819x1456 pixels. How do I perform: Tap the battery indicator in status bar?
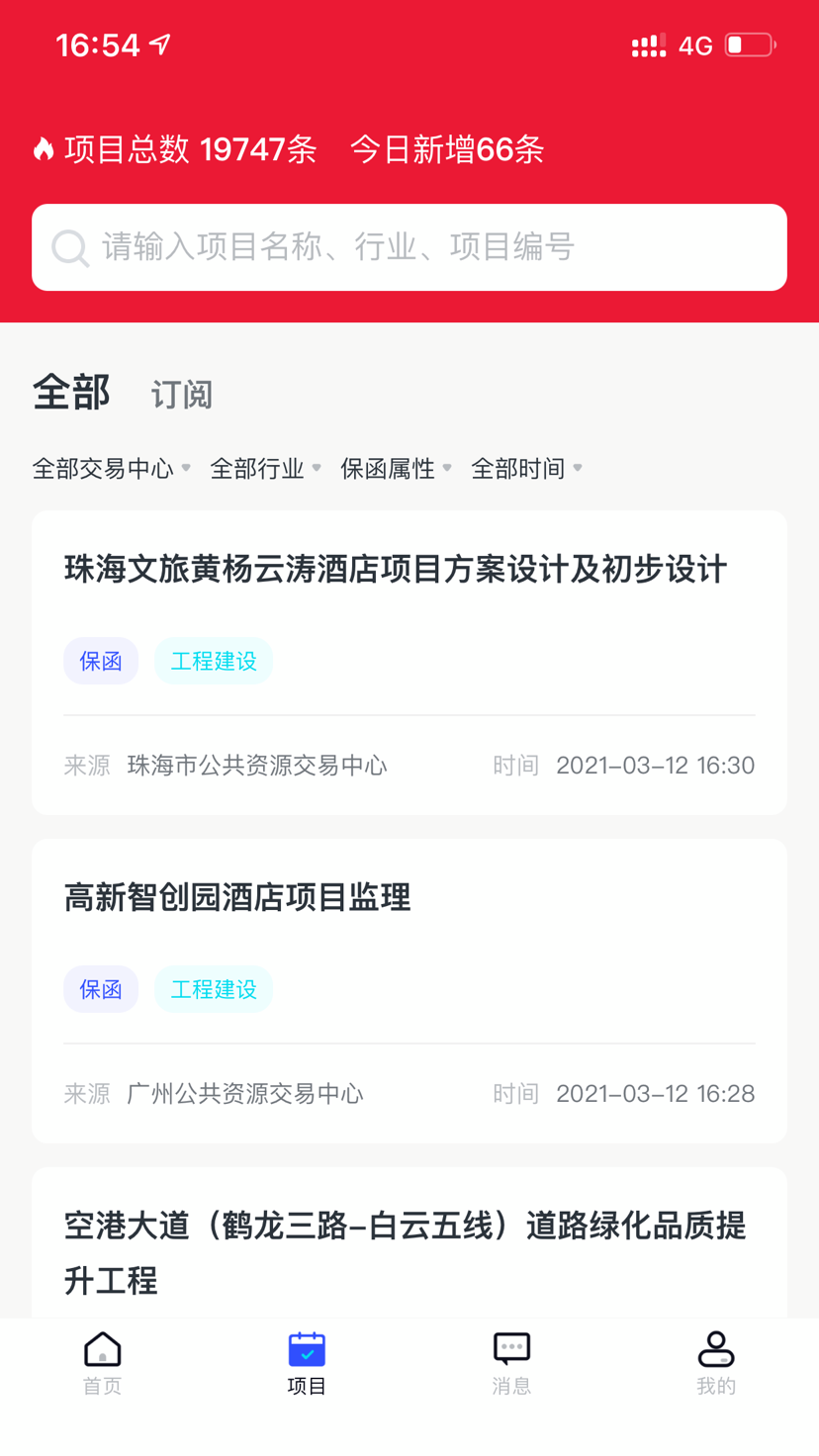click(749, 44)
